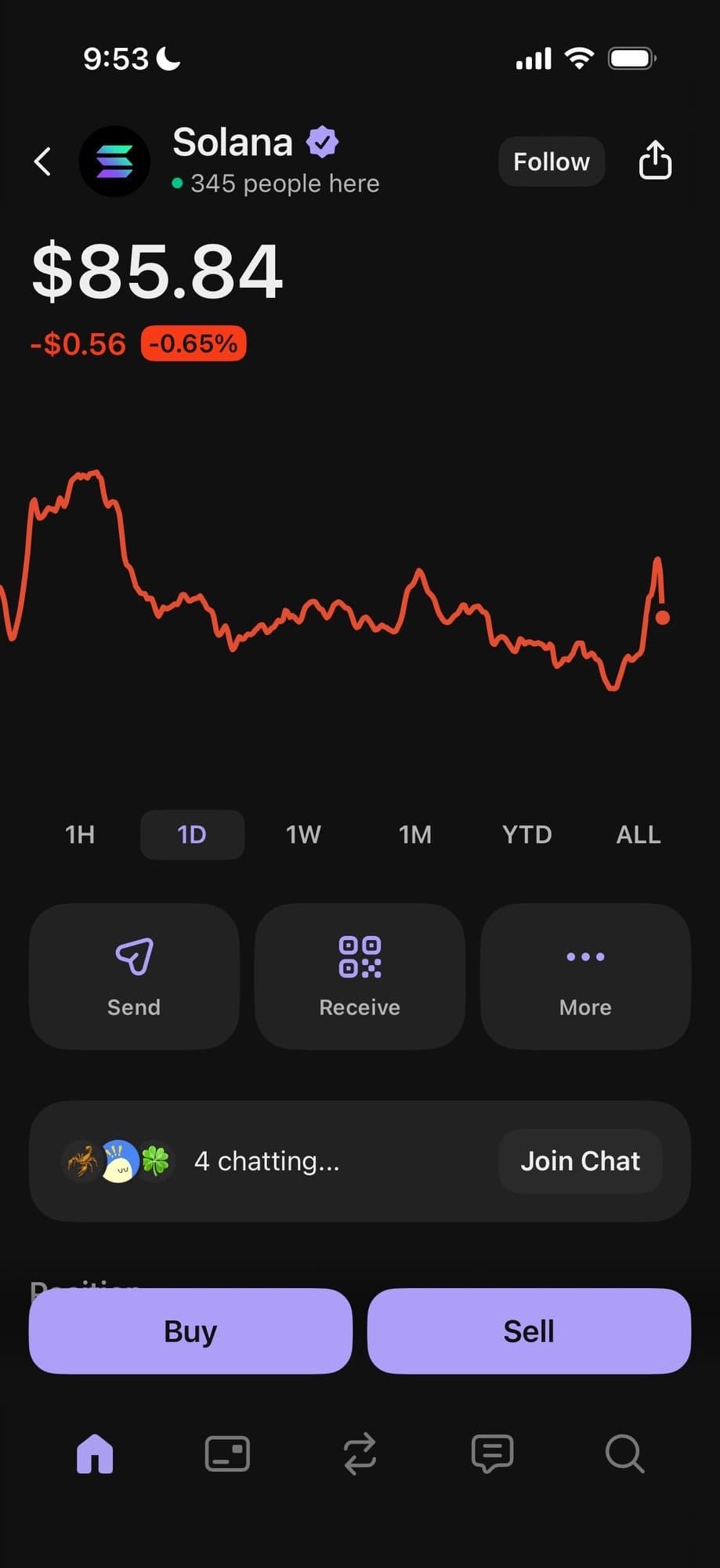720x1568 pixels.
Task: Share the Solana page
Action: pos(655,161)
